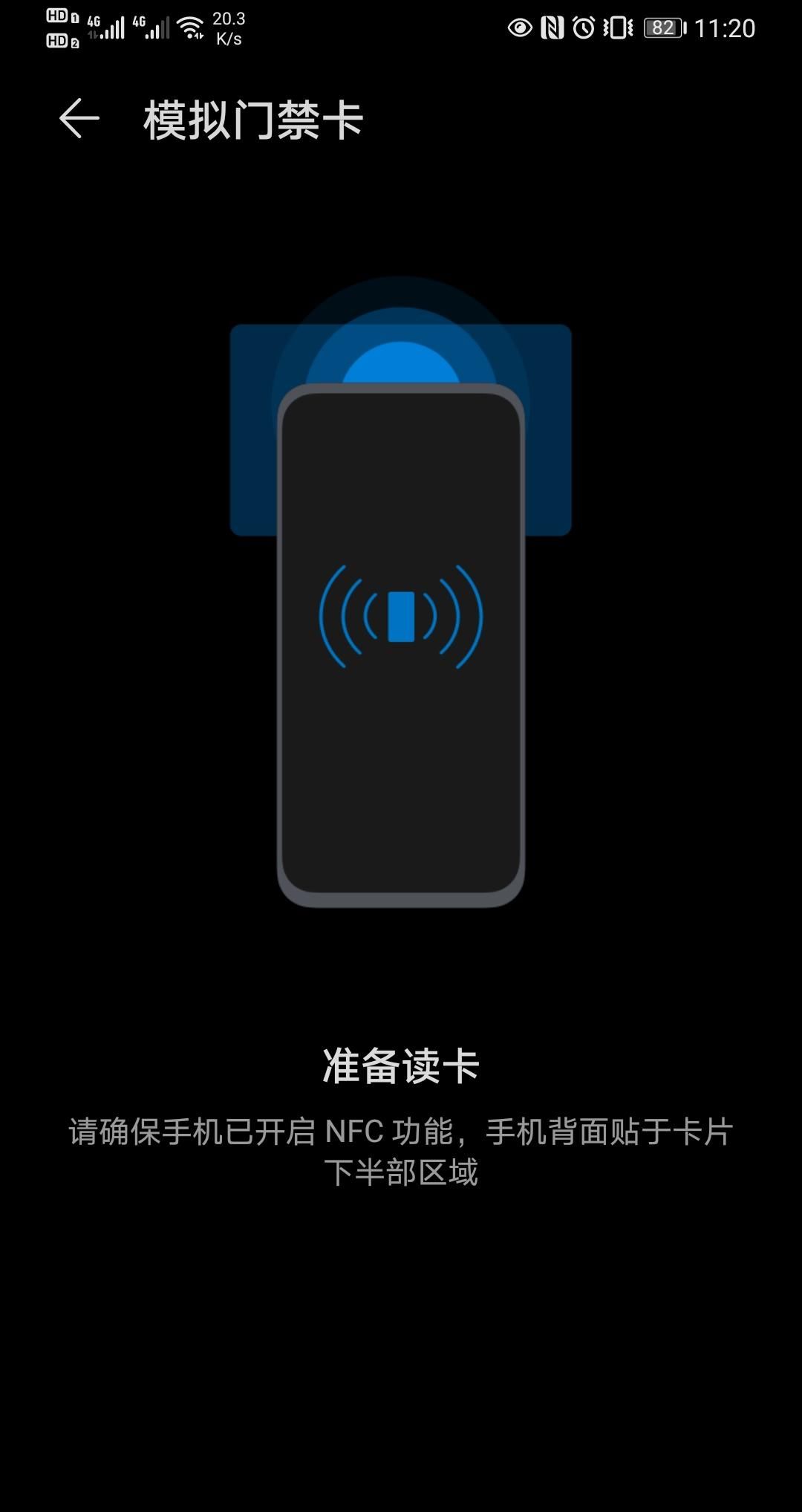Tap the network speed readout 20.3 K/s
802x1512 pixels.
(x=228, y=28)
